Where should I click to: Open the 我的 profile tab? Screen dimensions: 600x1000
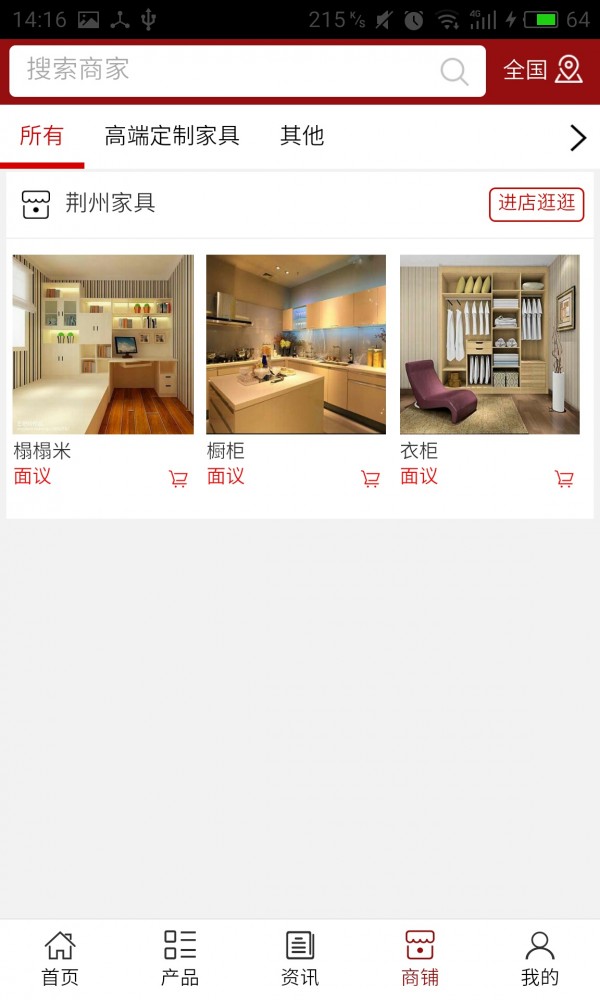(540, 958)
